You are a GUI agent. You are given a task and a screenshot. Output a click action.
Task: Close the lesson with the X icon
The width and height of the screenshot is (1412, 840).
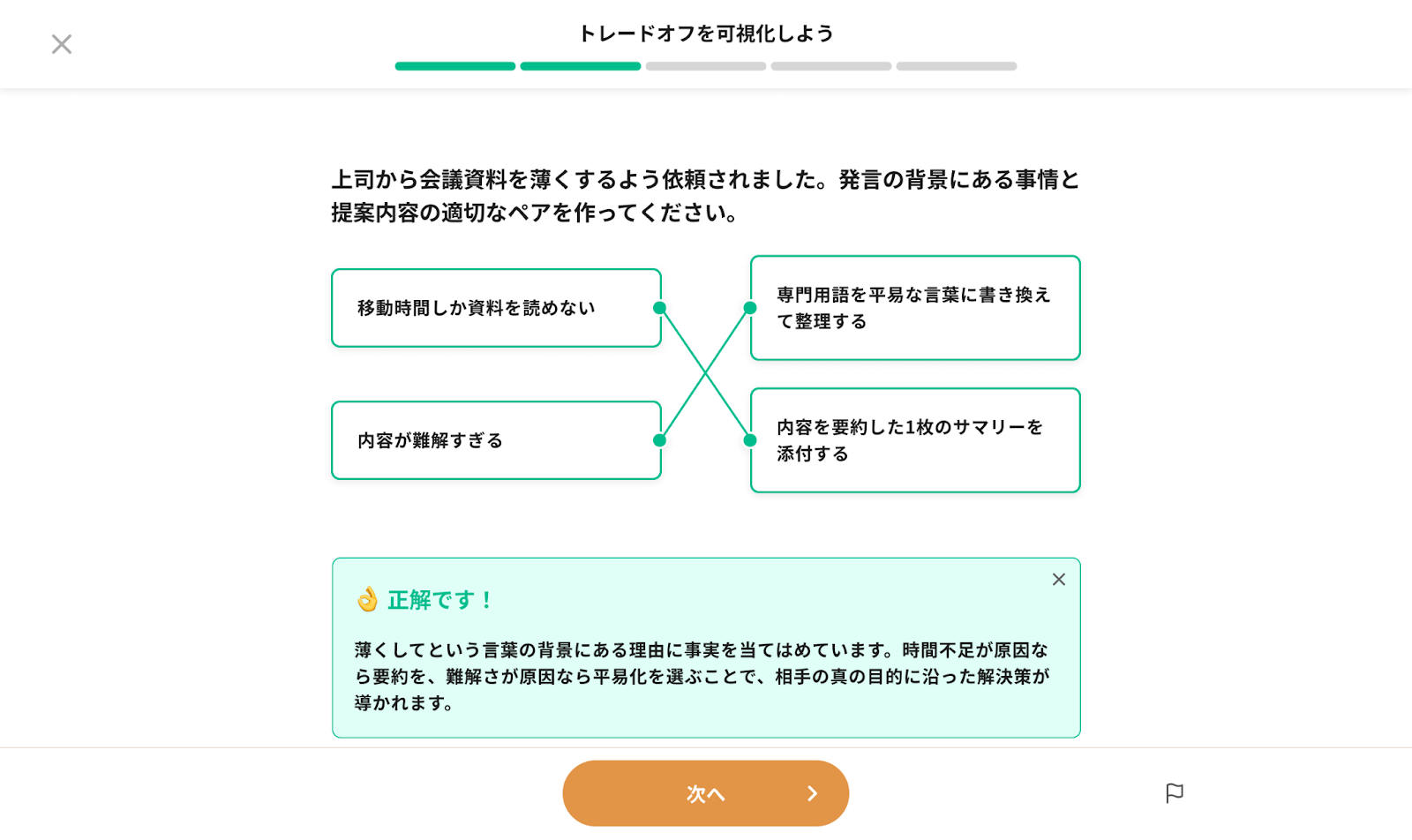[61, 44]
